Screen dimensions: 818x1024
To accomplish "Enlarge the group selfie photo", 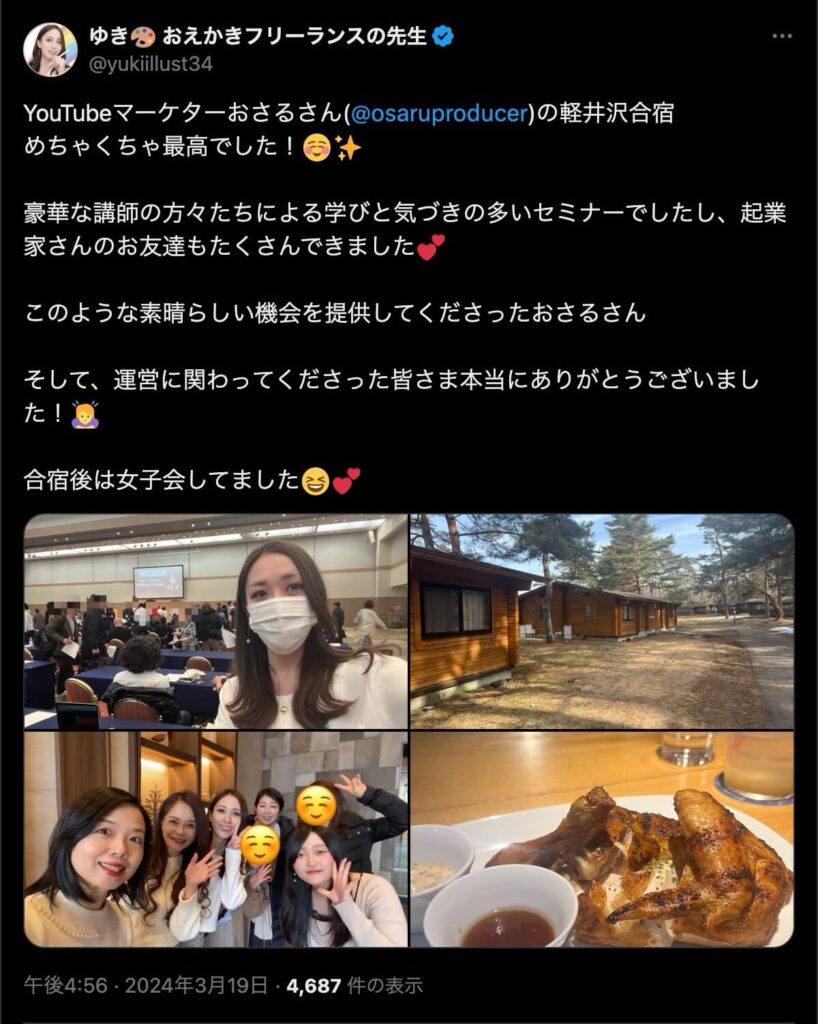I will [216, 839].
